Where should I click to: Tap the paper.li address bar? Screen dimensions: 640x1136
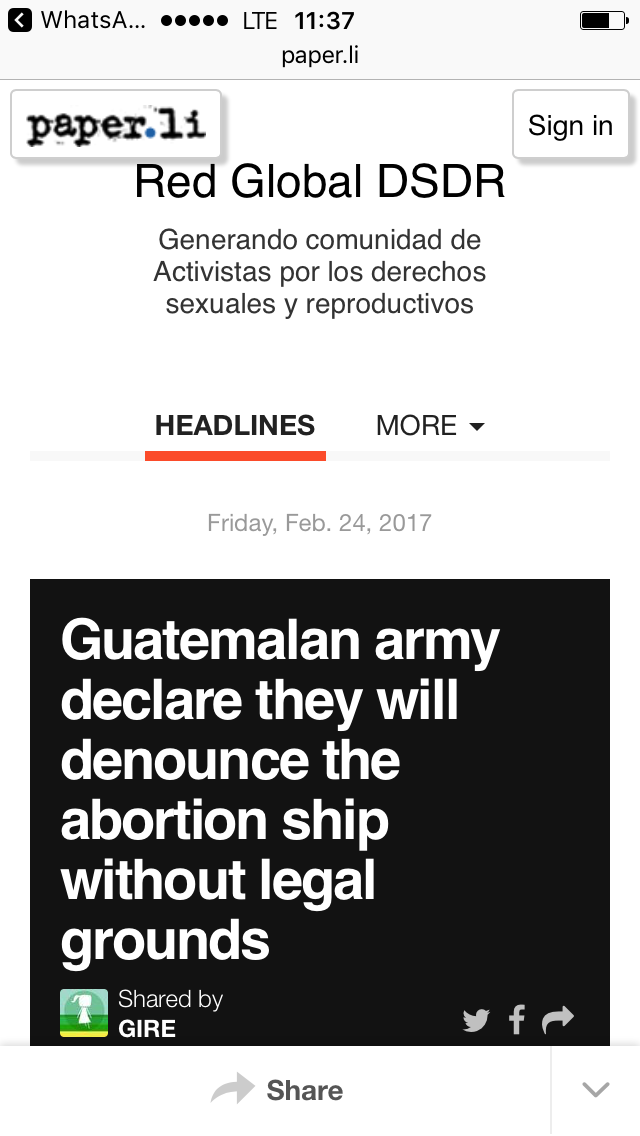320,56
